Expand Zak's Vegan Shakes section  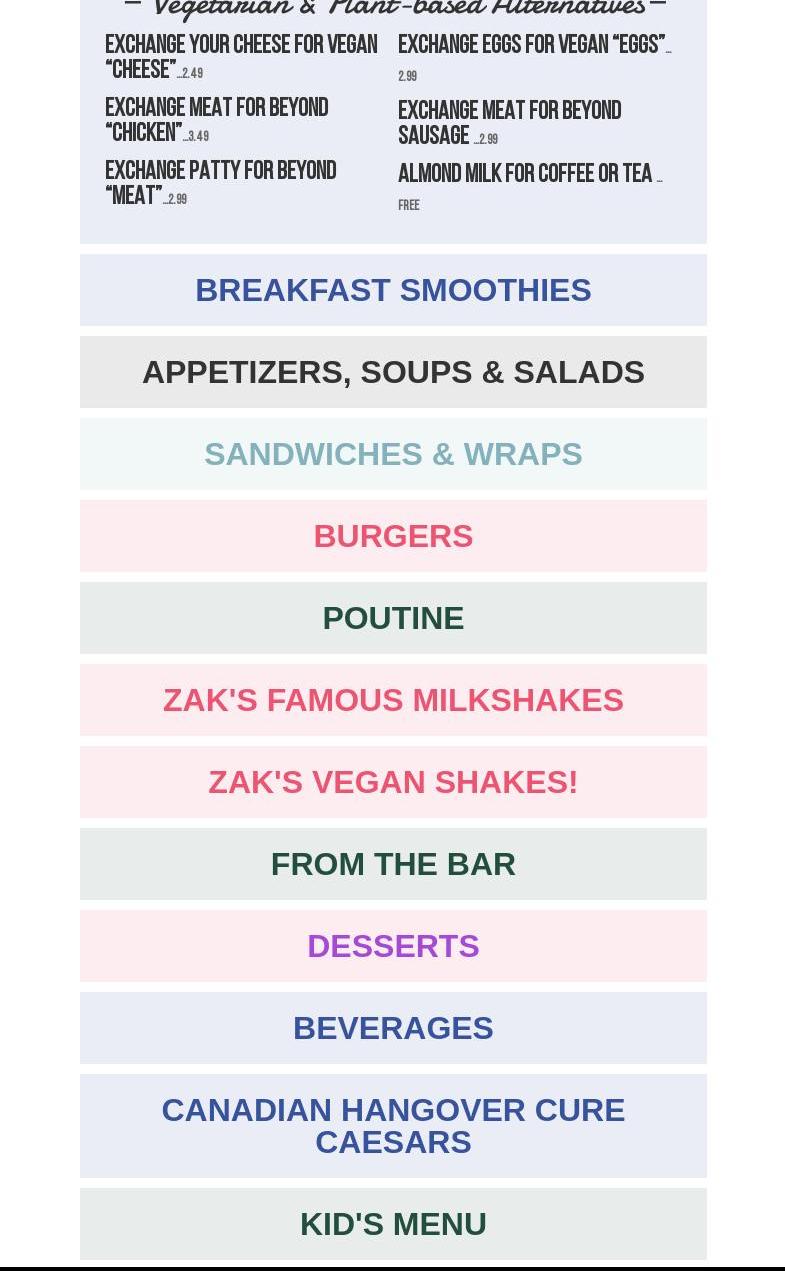tap(393, 782)
